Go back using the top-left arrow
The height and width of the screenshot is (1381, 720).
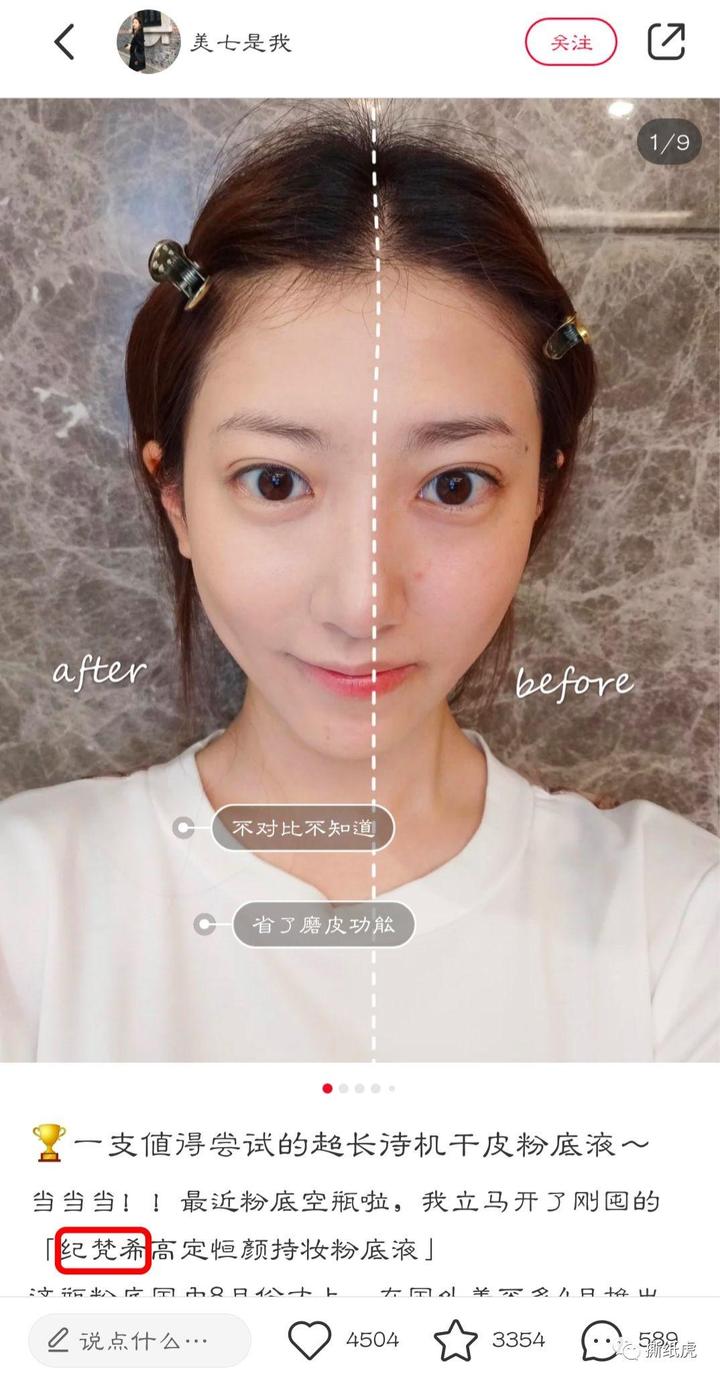pyautogui.click(x=65, y=42)
